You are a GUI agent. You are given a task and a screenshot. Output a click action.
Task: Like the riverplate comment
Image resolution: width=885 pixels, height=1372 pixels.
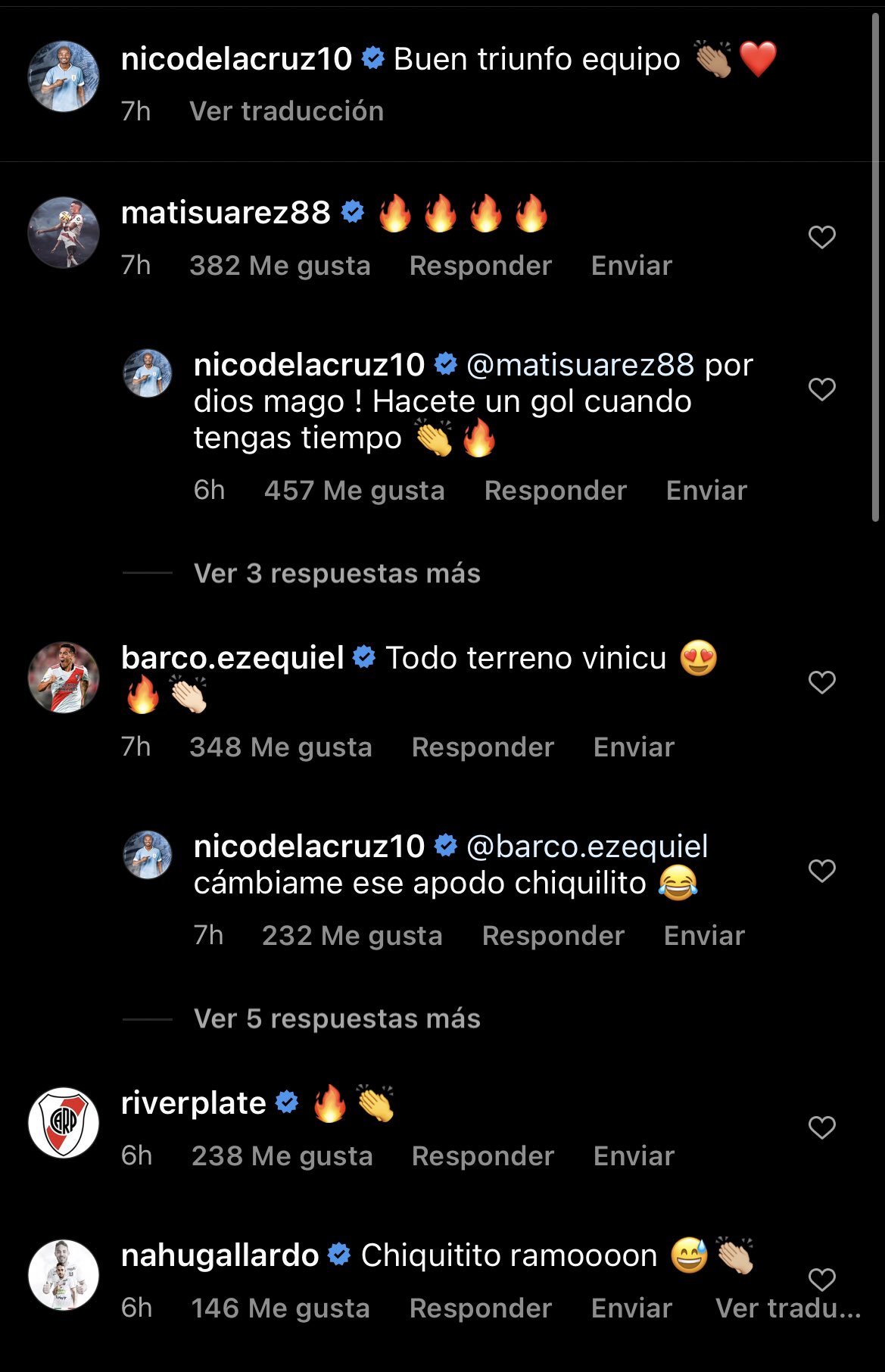pos(821,1127)
